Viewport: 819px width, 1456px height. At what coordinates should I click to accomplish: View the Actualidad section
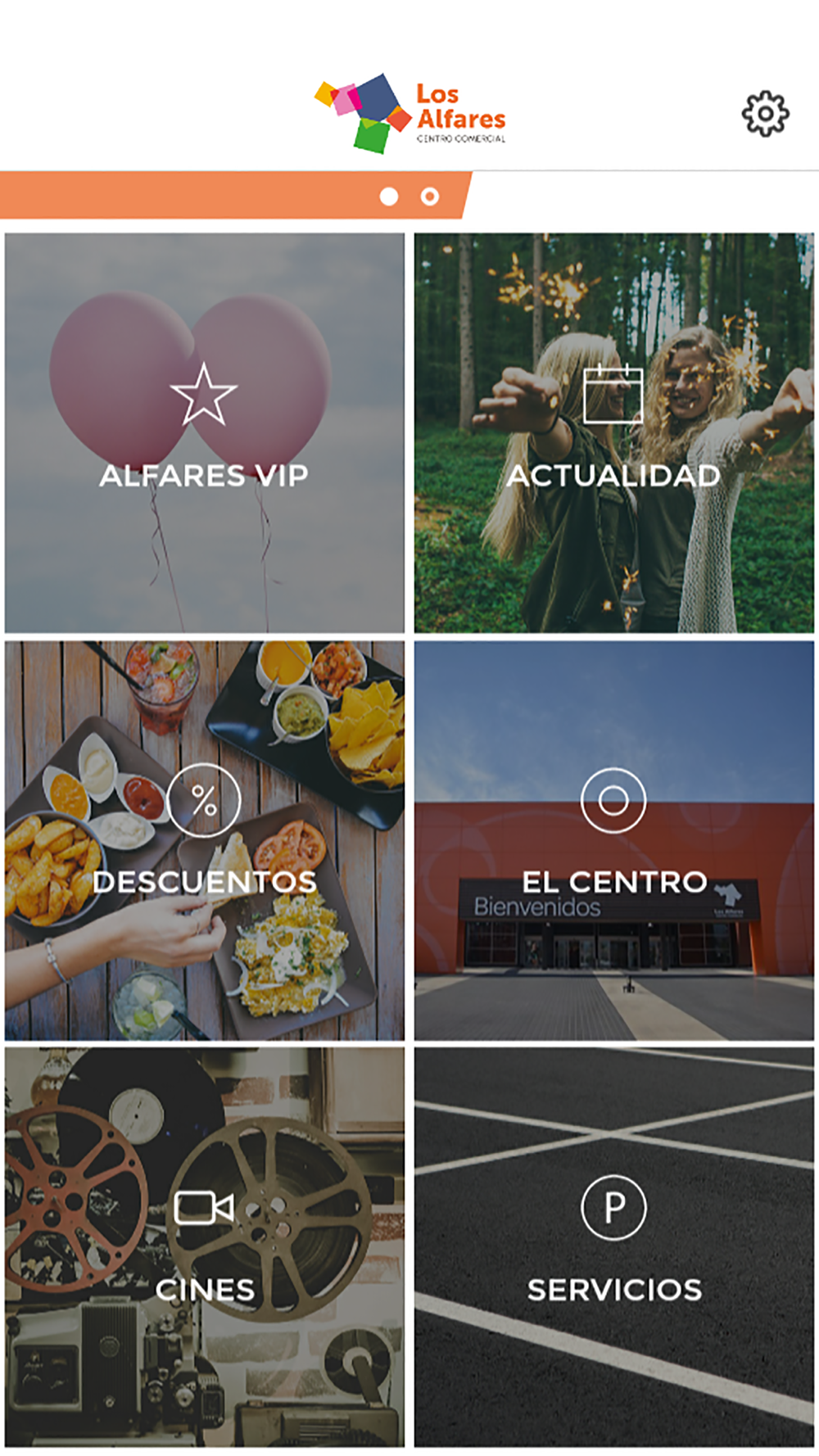[x=613, y=432]
